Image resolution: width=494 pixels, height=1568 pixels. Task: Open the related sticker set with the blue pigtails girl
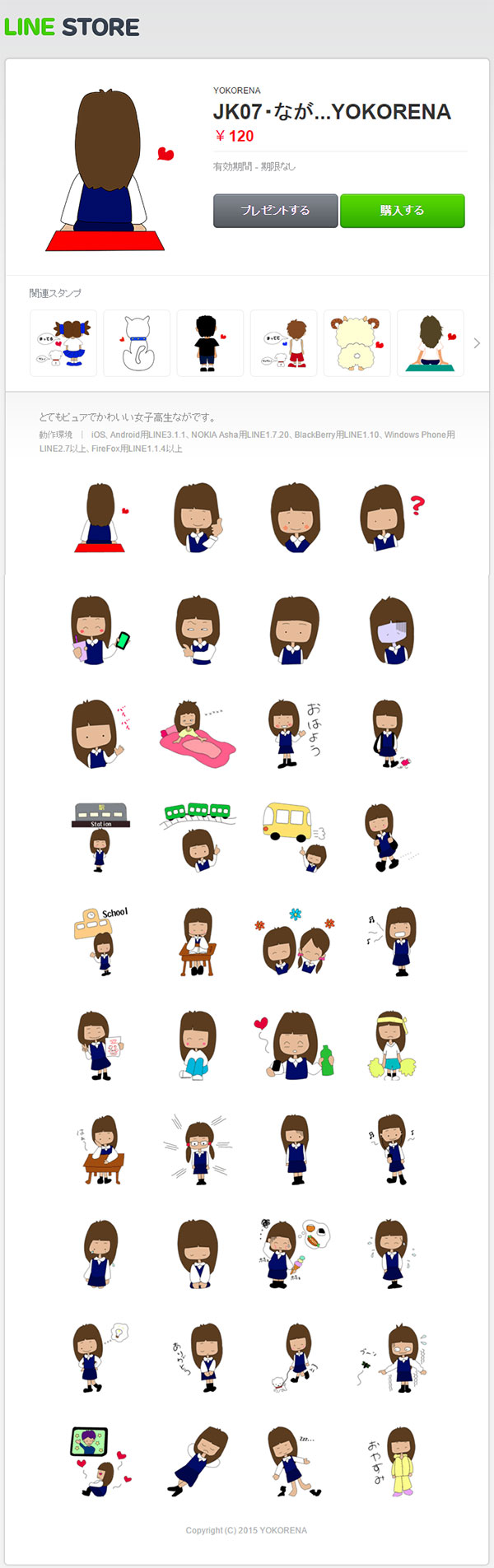(x=63, y=343)
